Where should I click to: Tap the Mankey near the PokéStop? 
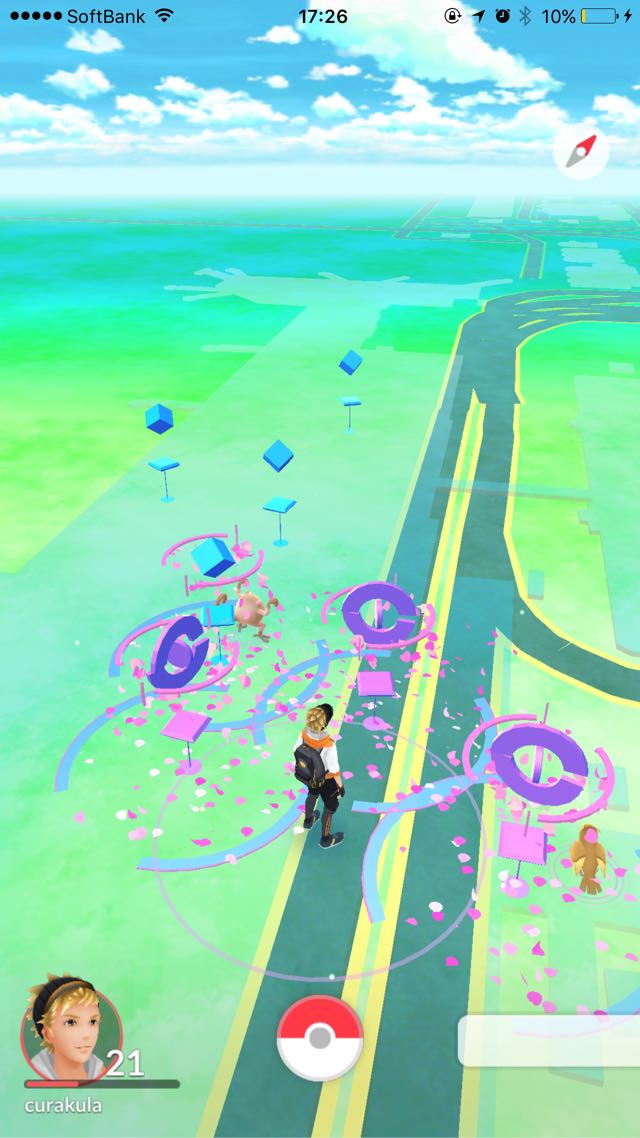[x=248, y=608]
